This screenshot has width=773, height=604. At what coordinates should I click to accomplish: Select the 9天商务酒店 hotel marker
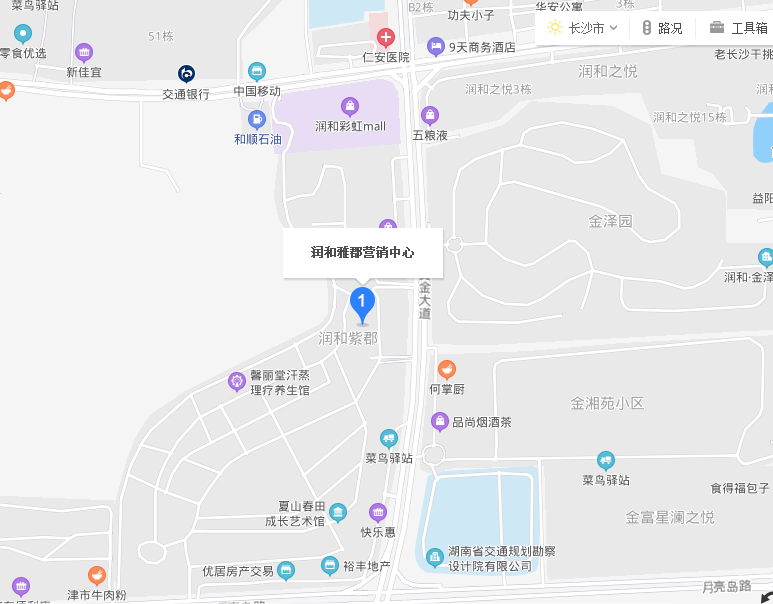coord(436,46)
